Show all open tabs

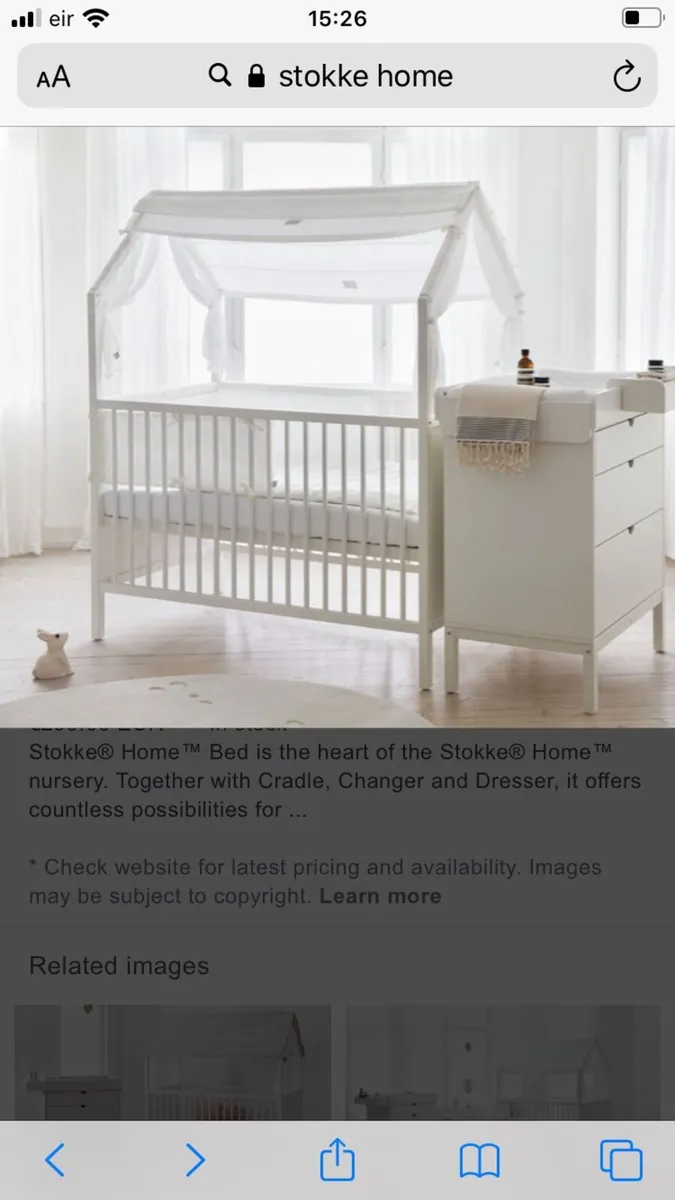[621, 1160]
